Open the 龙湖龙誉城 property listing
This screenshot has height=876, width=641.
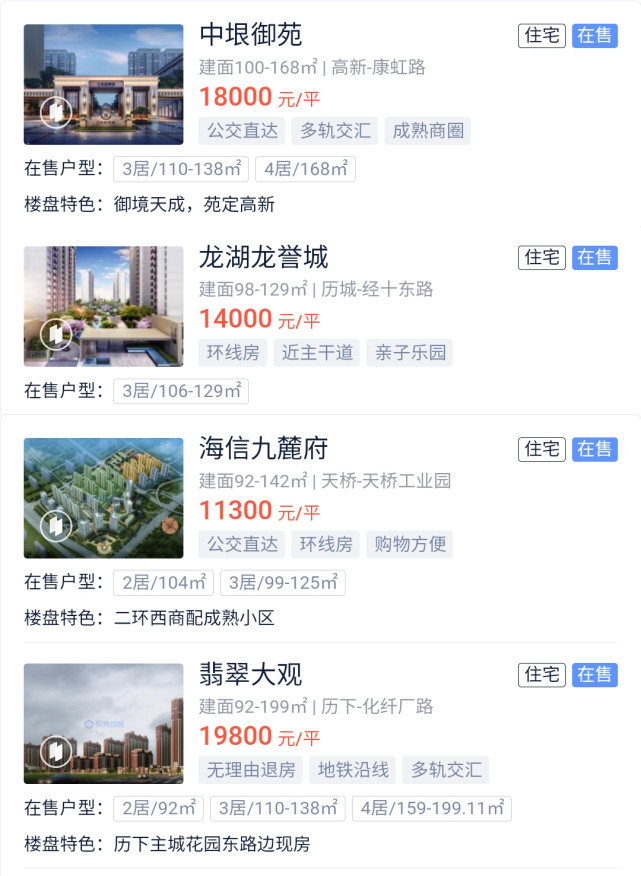point(263,258)
